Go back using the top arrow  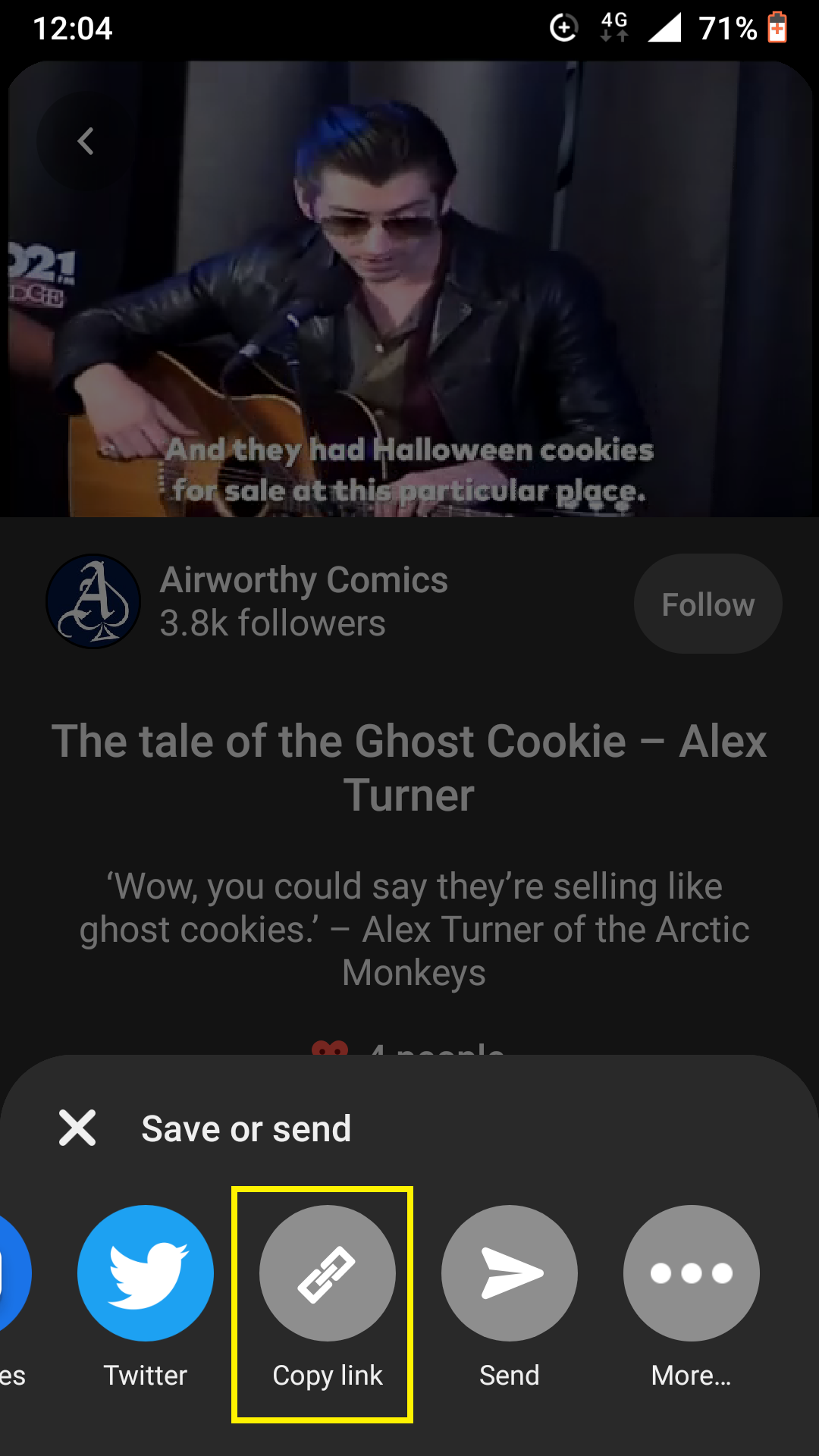[x=86, y=141]
